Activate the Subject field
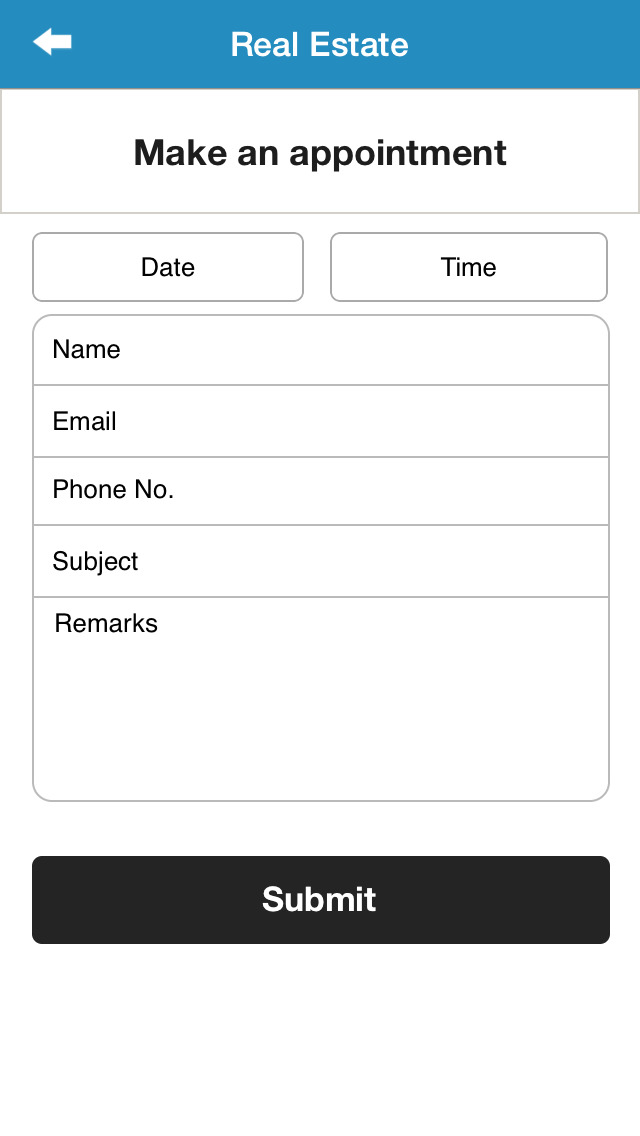 tap(320, 561)
